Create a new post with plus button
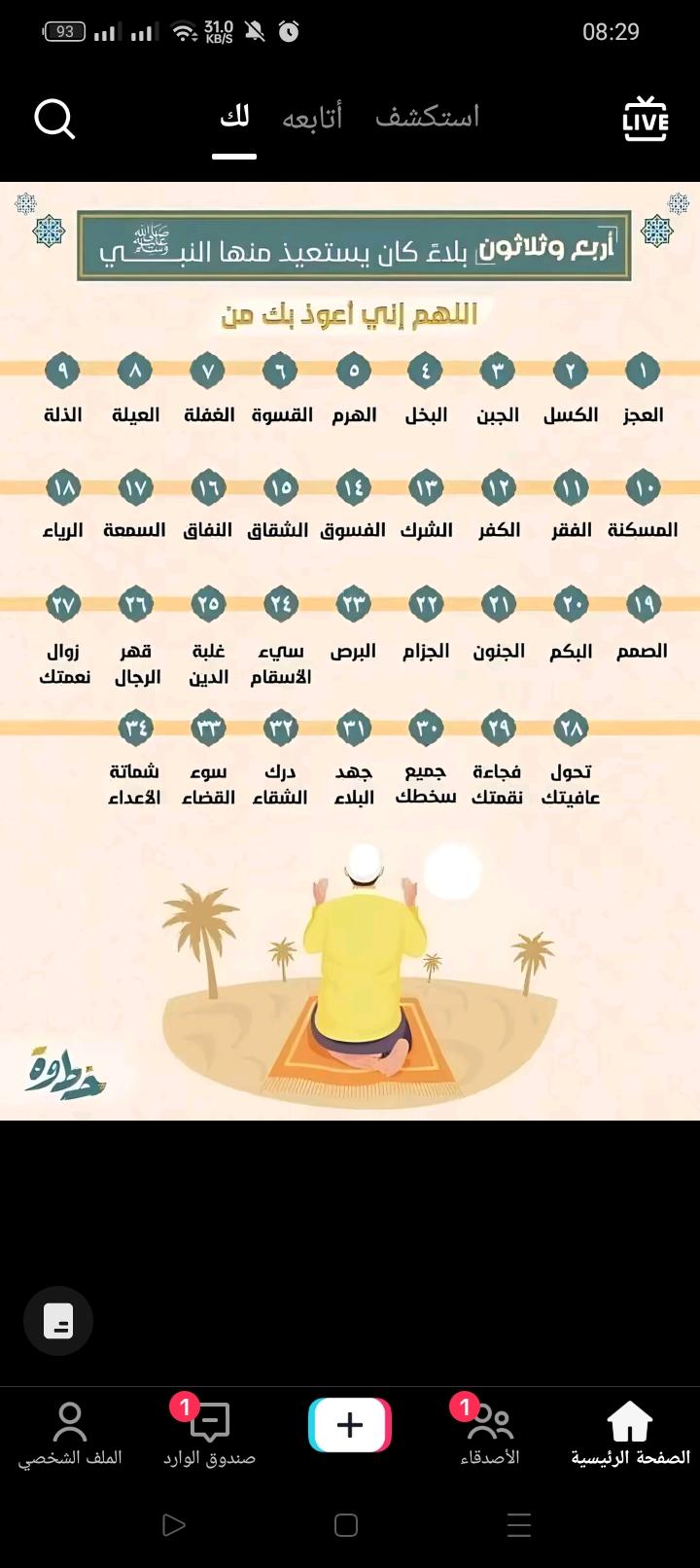Image resolution: width=700 pixels, height=1568 pixels. click(350, 1425)
